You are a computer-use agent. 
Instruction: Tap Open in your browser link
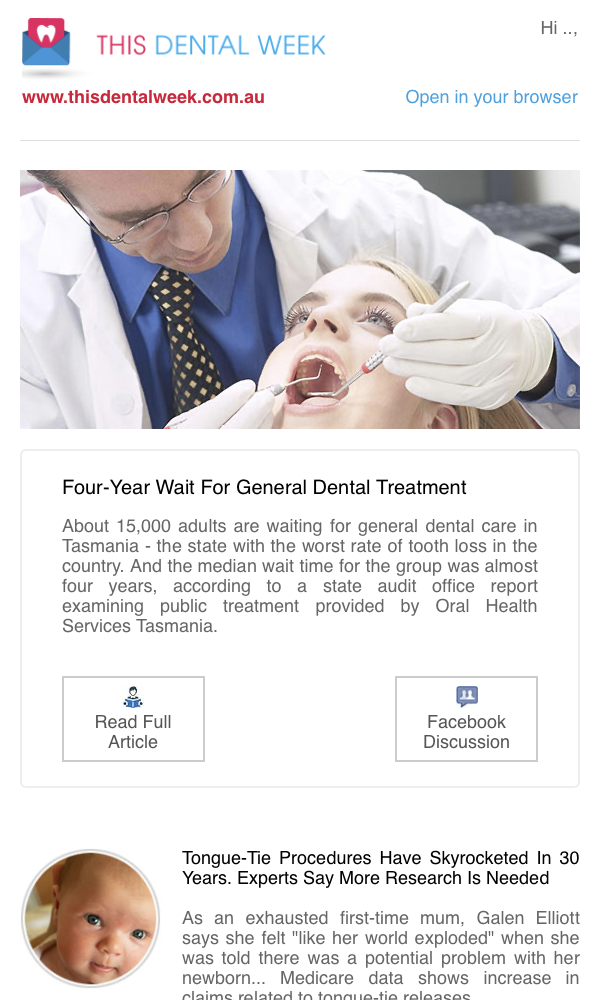[492, 97]
